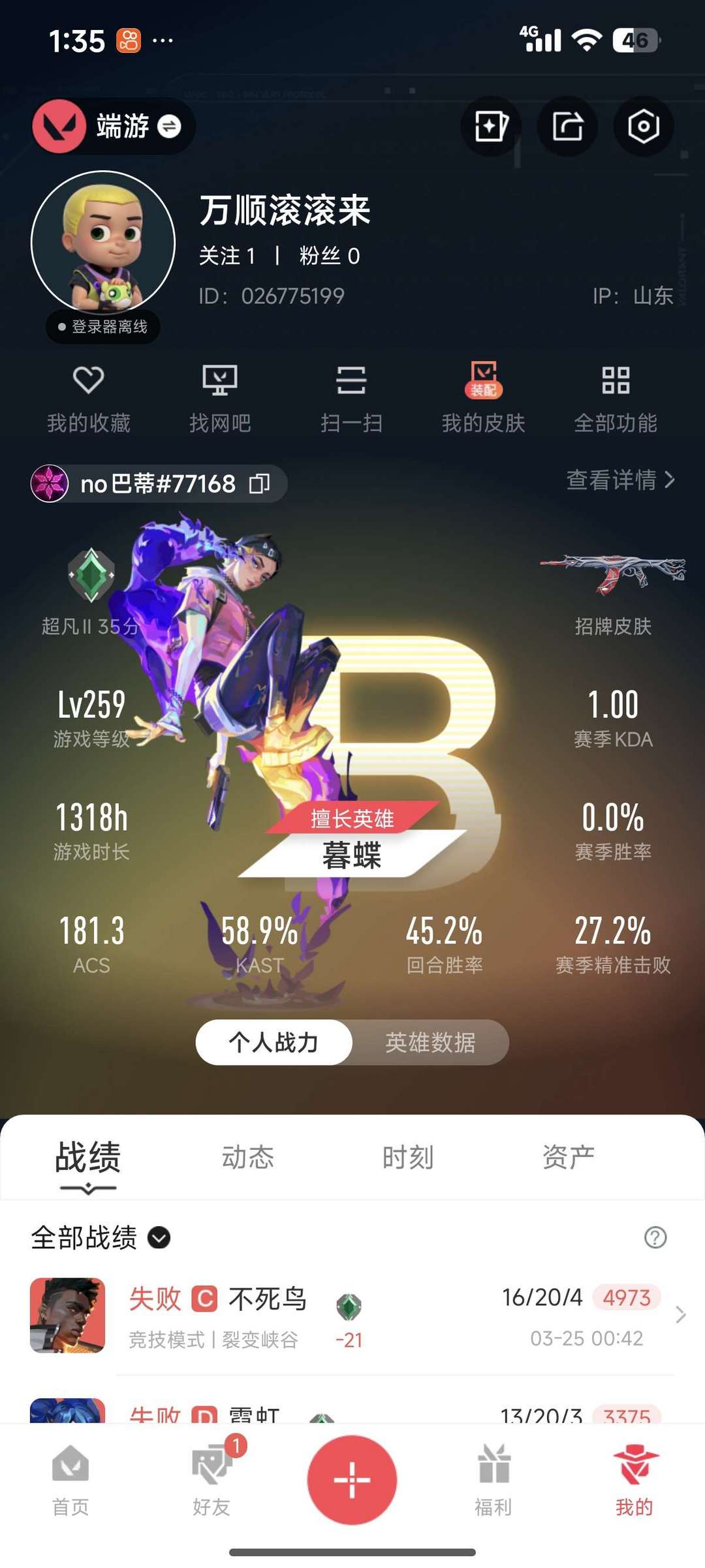The width and height of the screenshot is (705, 1568).
Task: Switch to the 资产 tab
Action: [x=569, y=1157]
